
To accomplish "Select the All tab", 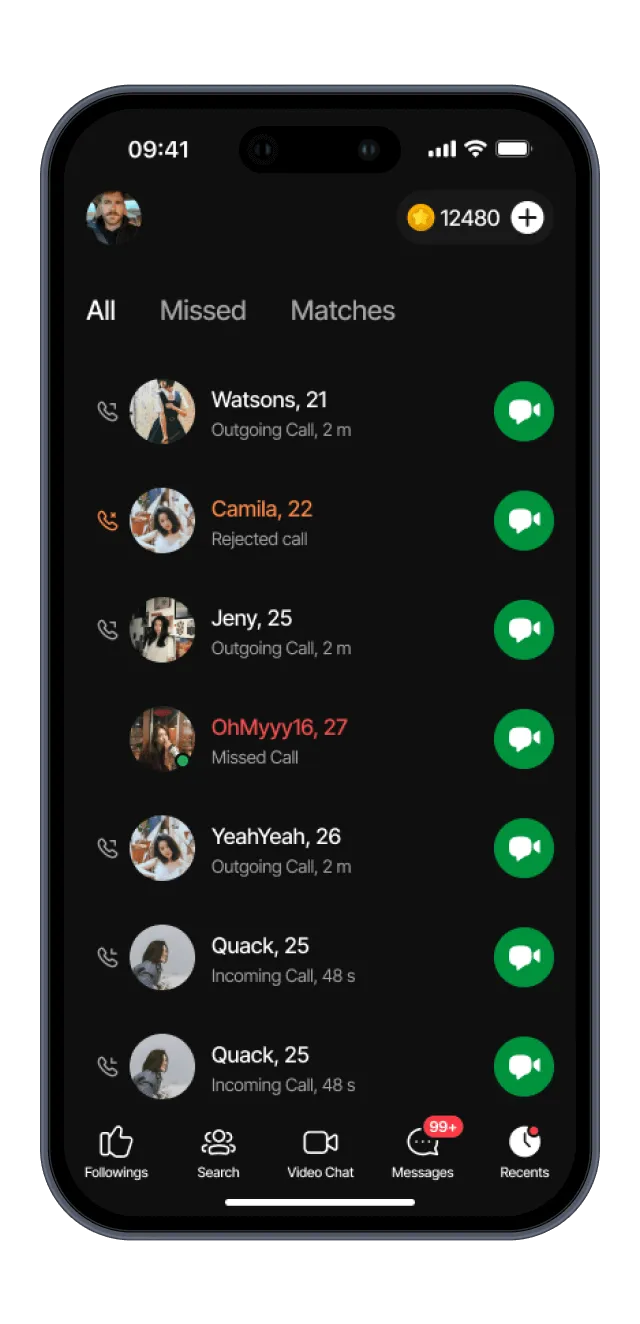I will (101, 310).
